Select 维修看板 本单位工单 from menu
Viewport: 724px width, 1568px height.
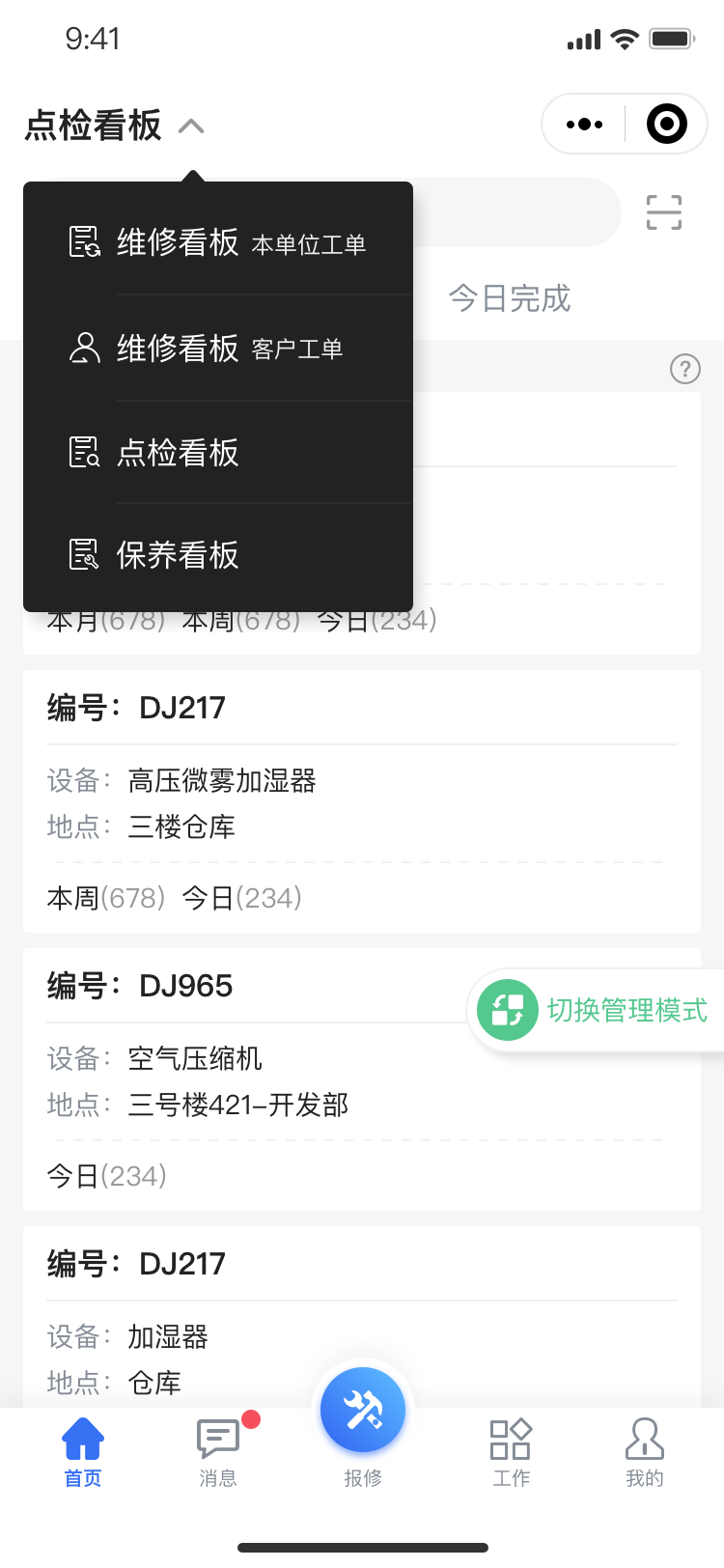point(218,242)
